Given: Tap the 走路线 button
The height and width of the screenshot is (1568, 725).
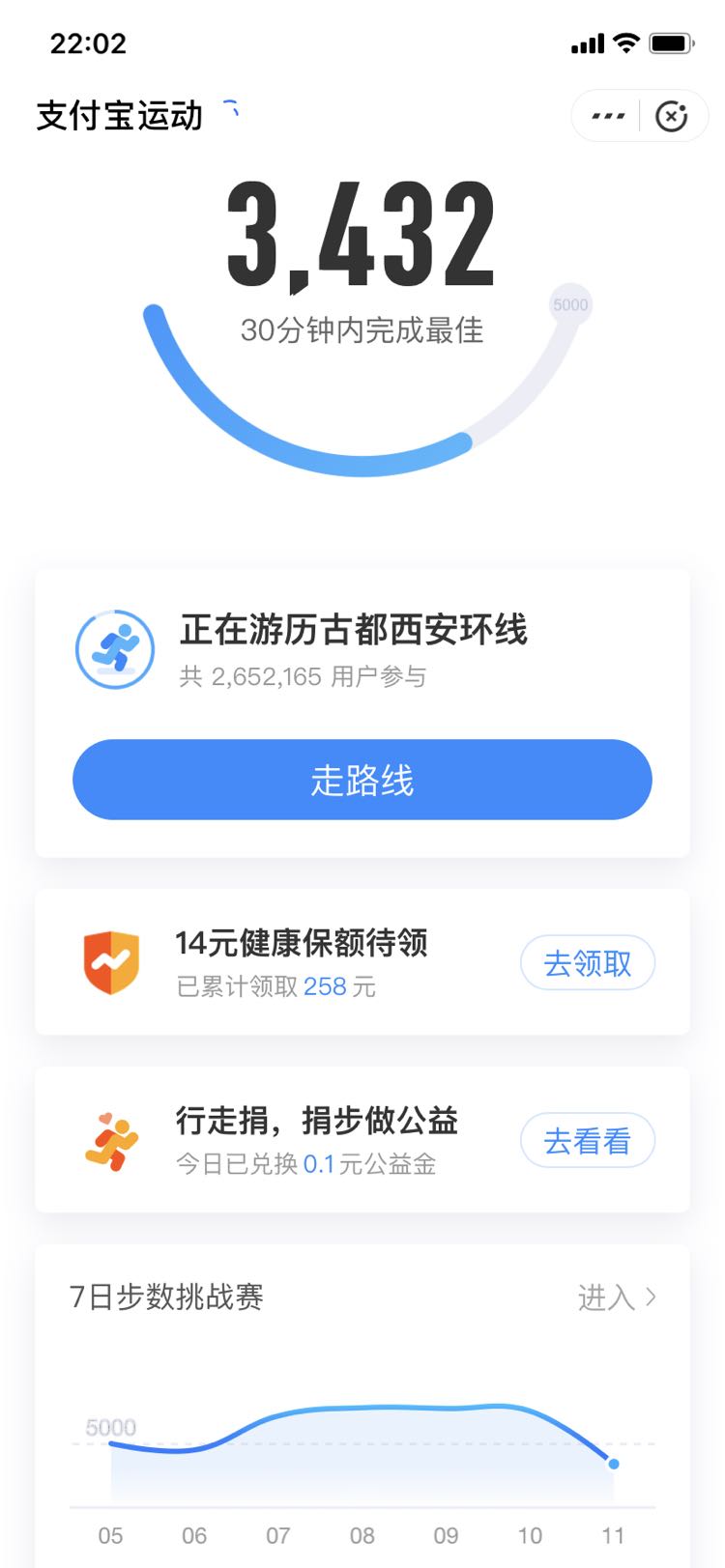Looking at the screenshot, I should [x=362, y=780].
